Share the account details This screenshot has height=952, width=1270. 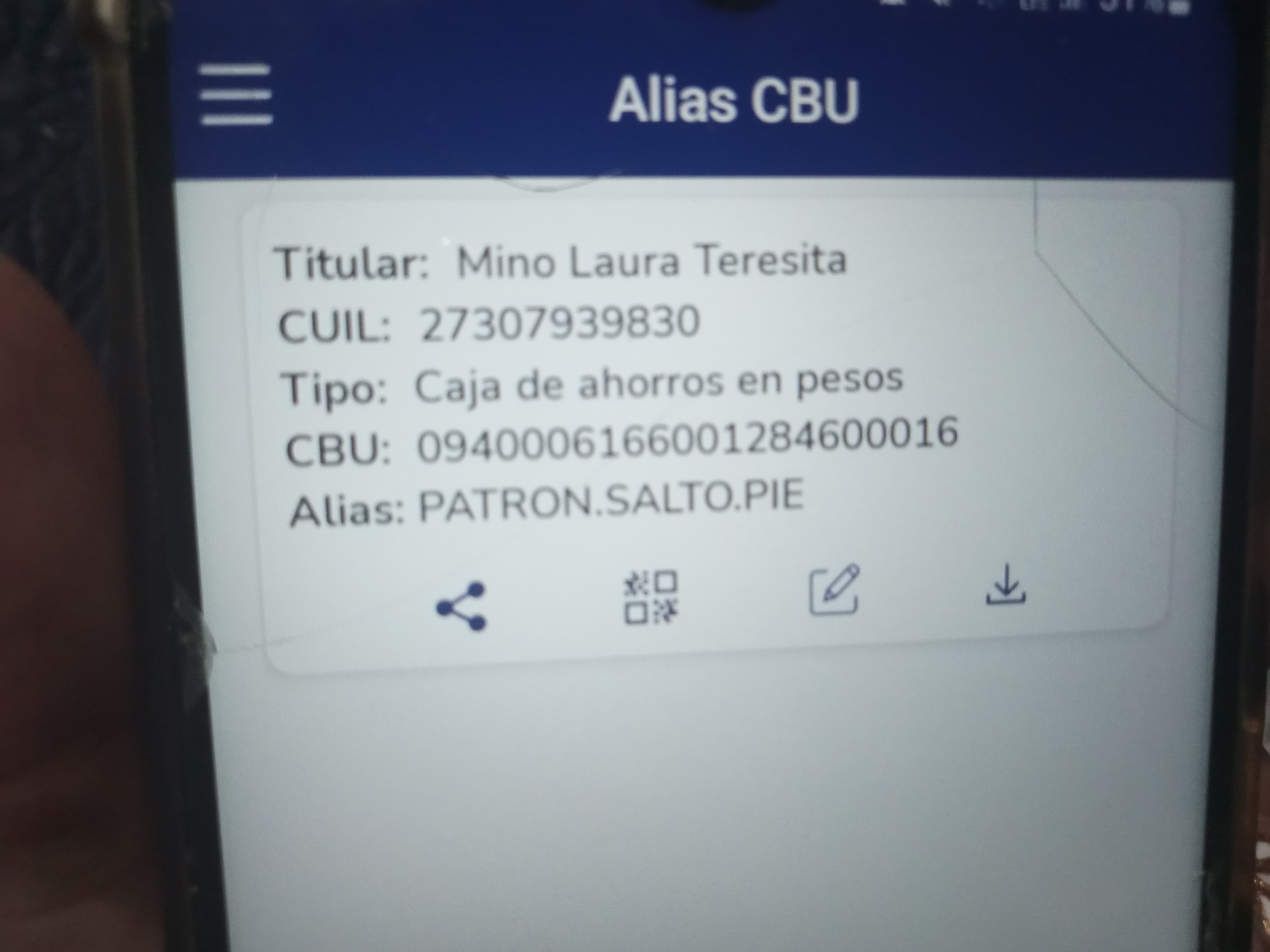461,607
